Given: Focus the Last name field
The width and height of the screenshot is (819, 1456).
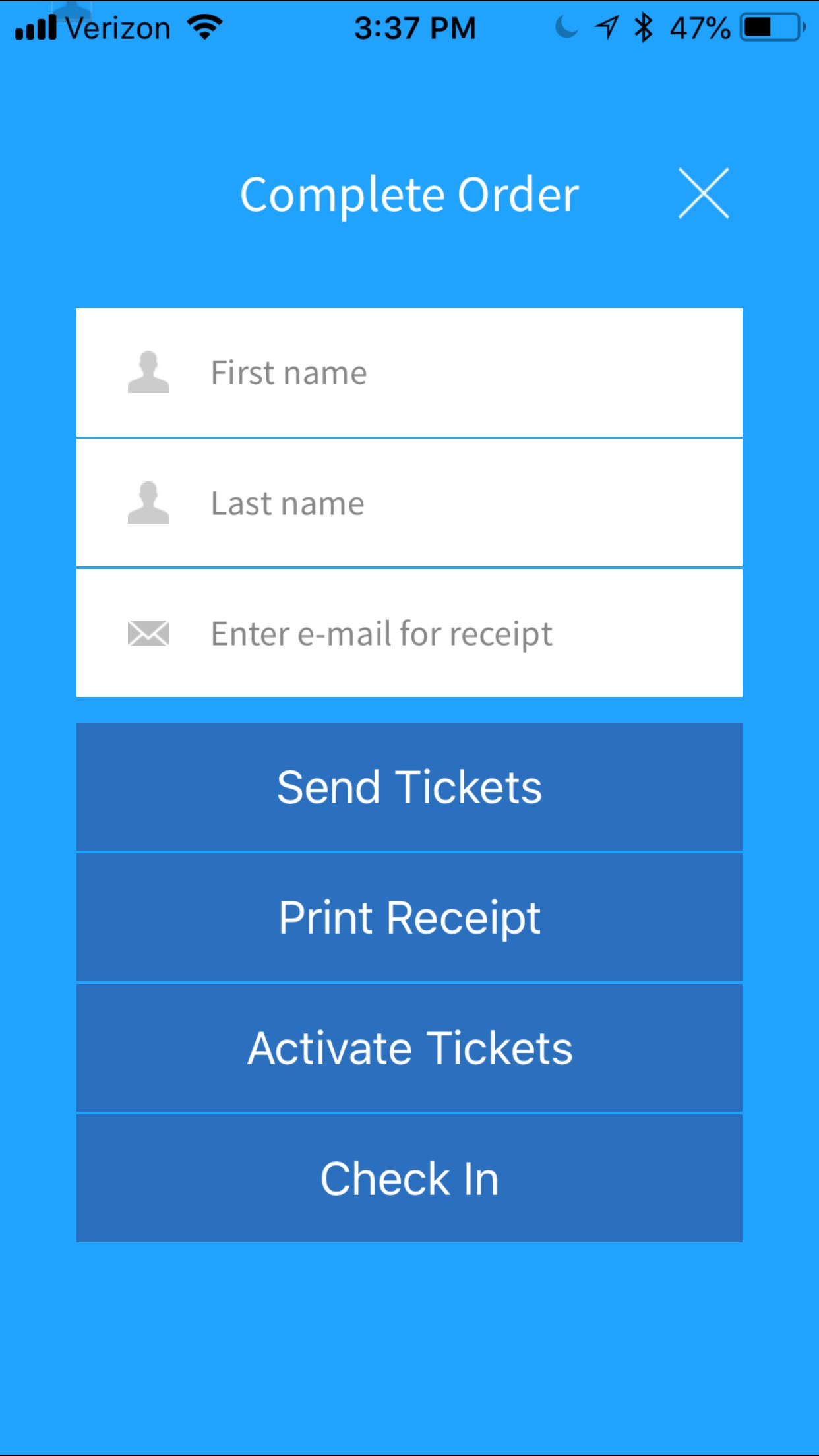Looking at the screenshot, I should pyautogui.click(x=409, y=502).
